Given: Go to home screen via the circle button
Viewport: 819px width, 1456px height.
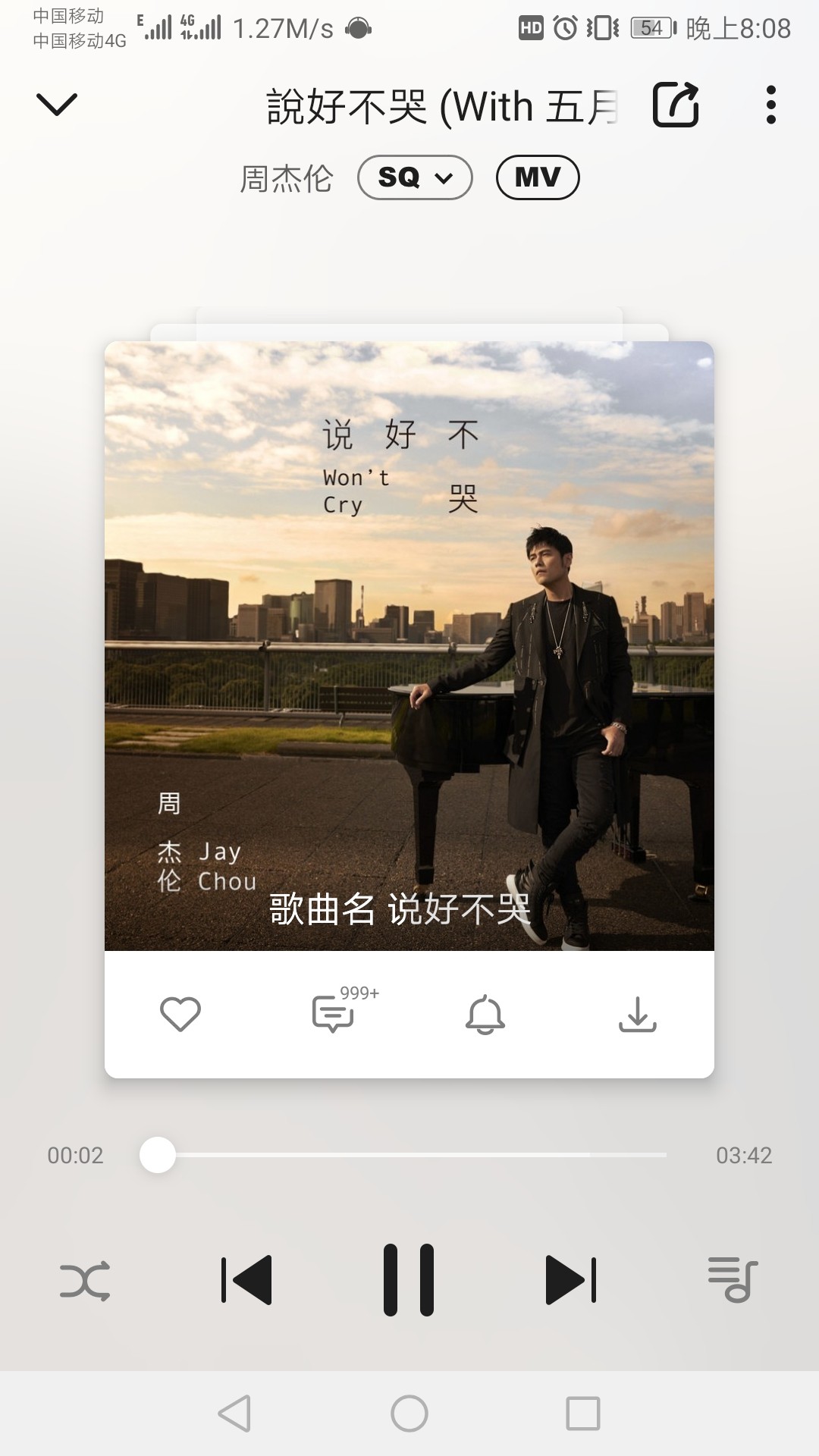Looking at the screenshot, I should click(409, 1414).
